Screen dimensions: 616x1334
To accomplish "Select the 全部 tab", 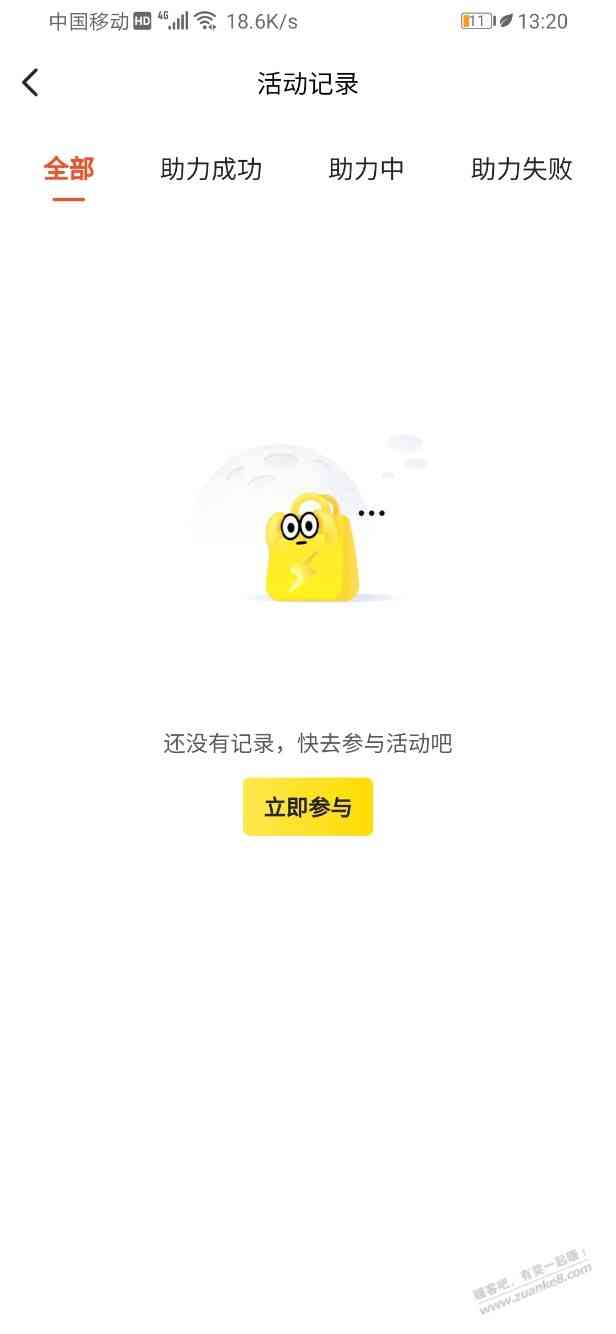I will [68, 169].
